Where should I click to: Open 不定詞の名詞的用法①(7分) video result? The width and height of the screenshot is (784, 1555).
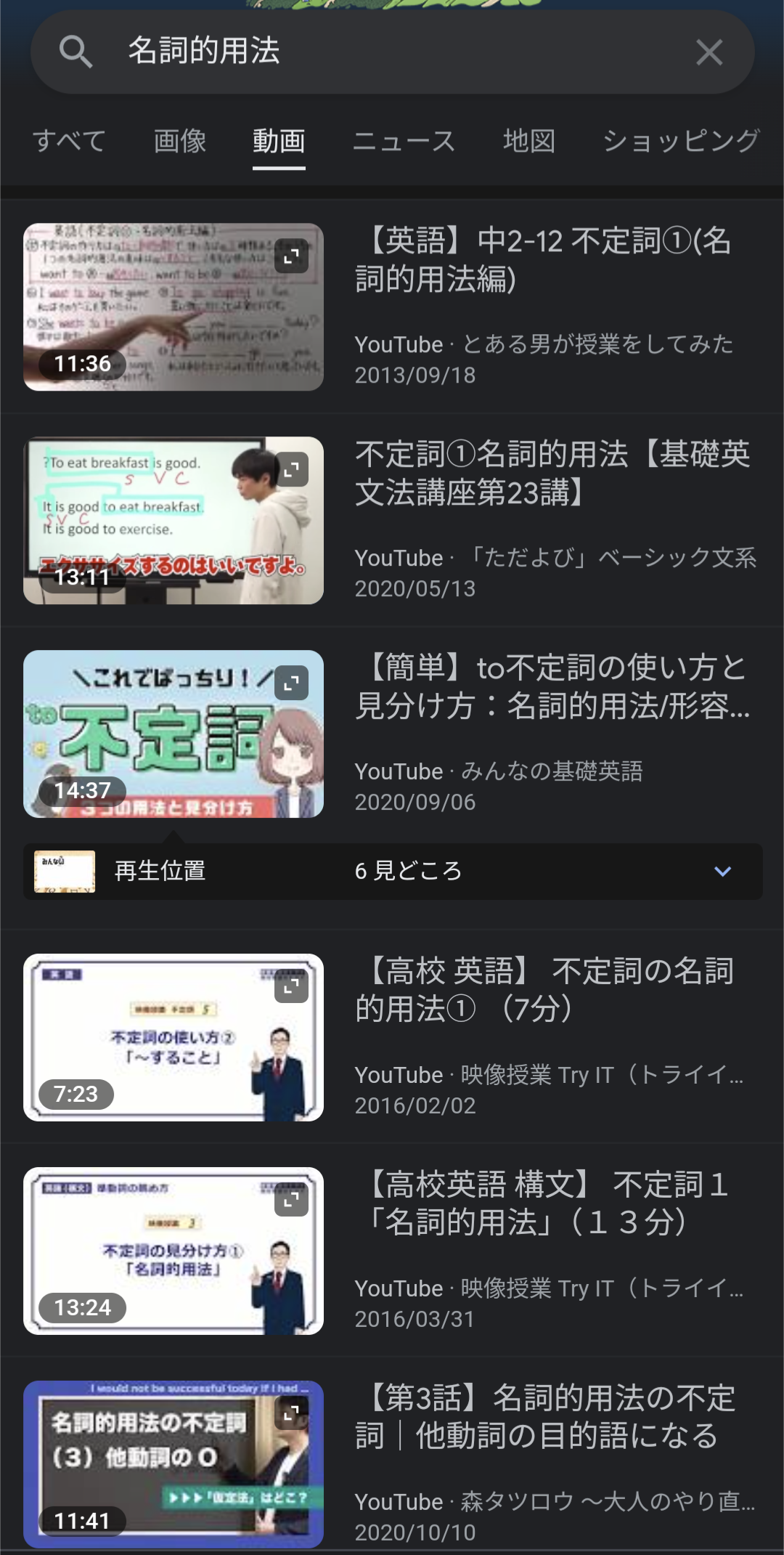click(x=544, y=991)
